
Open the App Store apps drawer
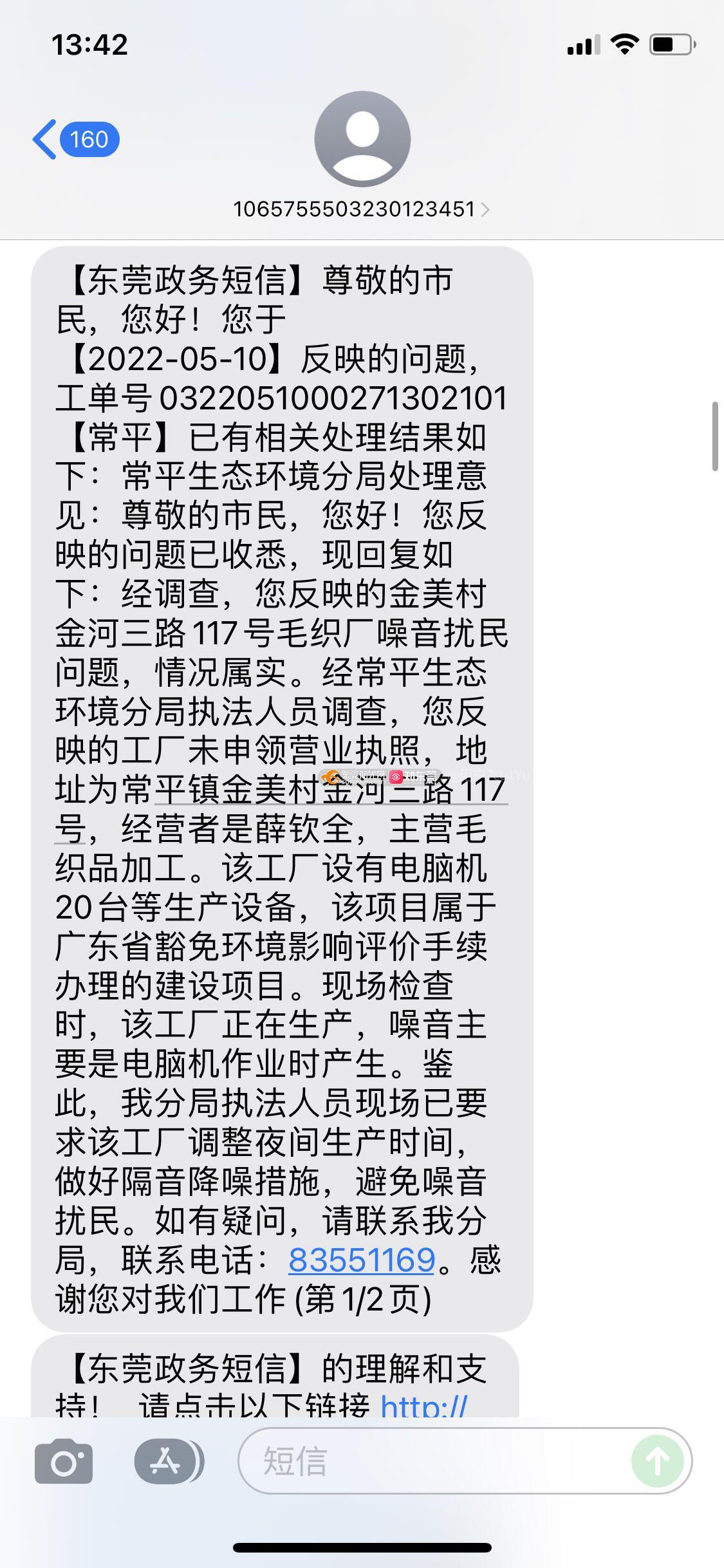(165, 1461)
